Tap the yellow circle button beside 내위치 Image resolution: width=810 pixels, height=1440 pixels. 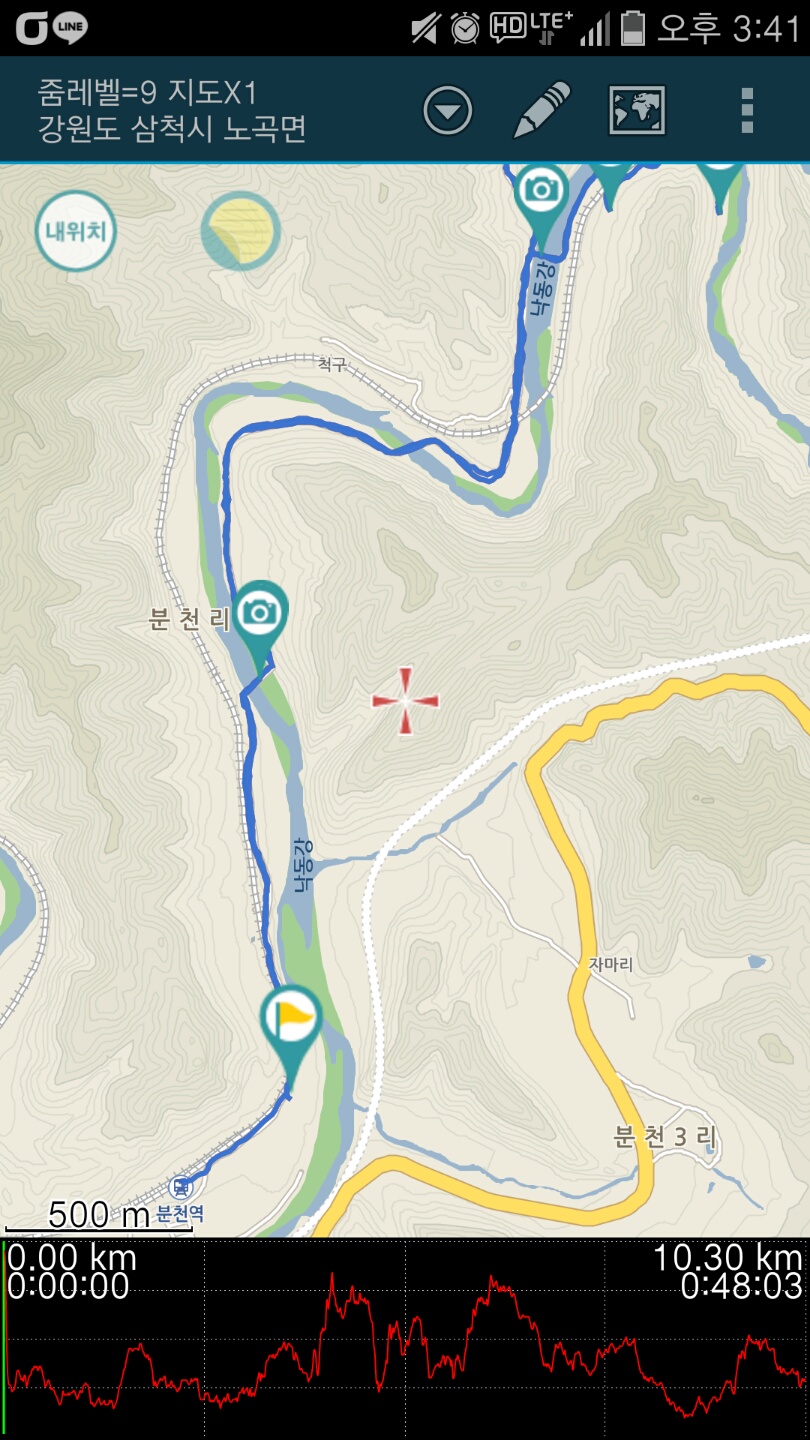pyautogui.click(x=240, y=232)
